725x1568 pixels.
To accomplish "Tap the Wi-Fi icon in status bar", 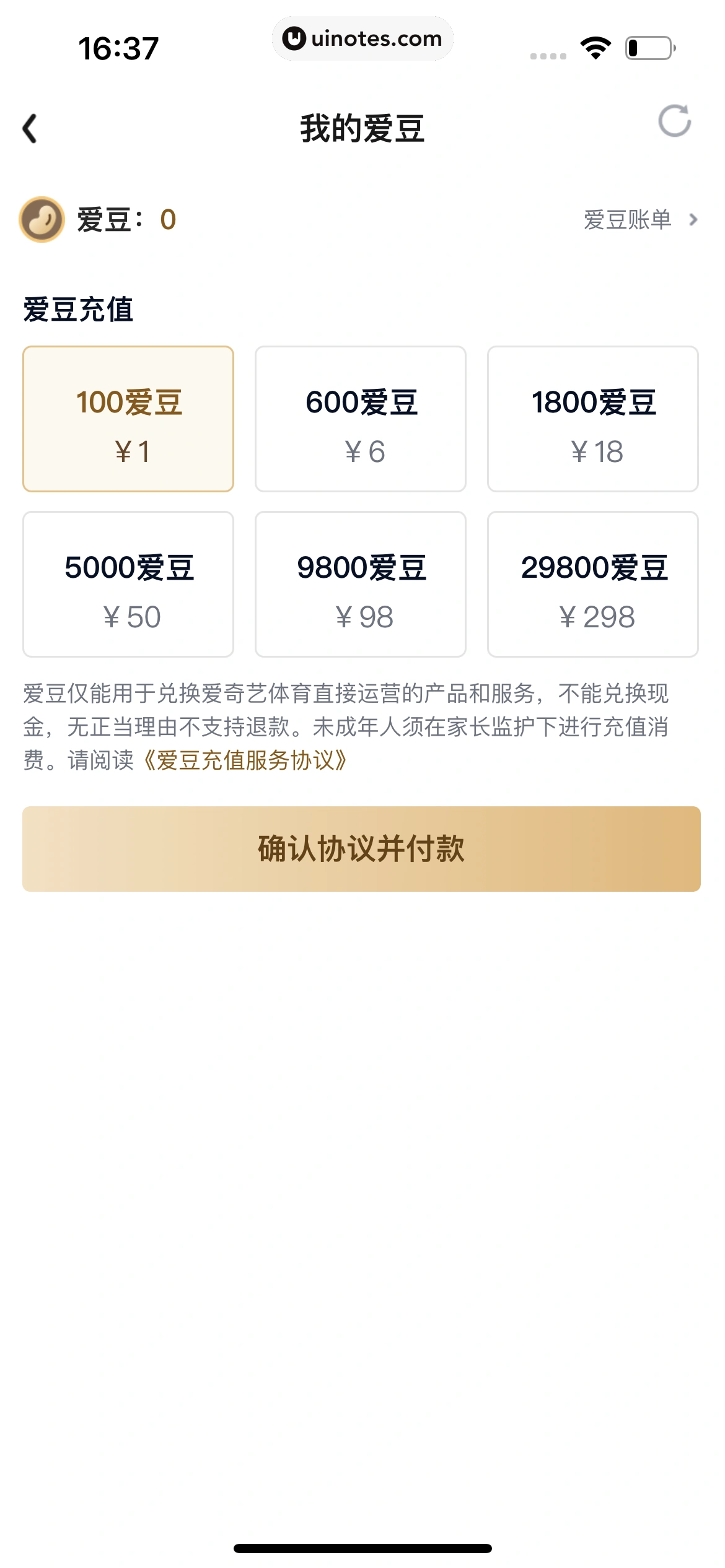I will (x=595, y=45).
